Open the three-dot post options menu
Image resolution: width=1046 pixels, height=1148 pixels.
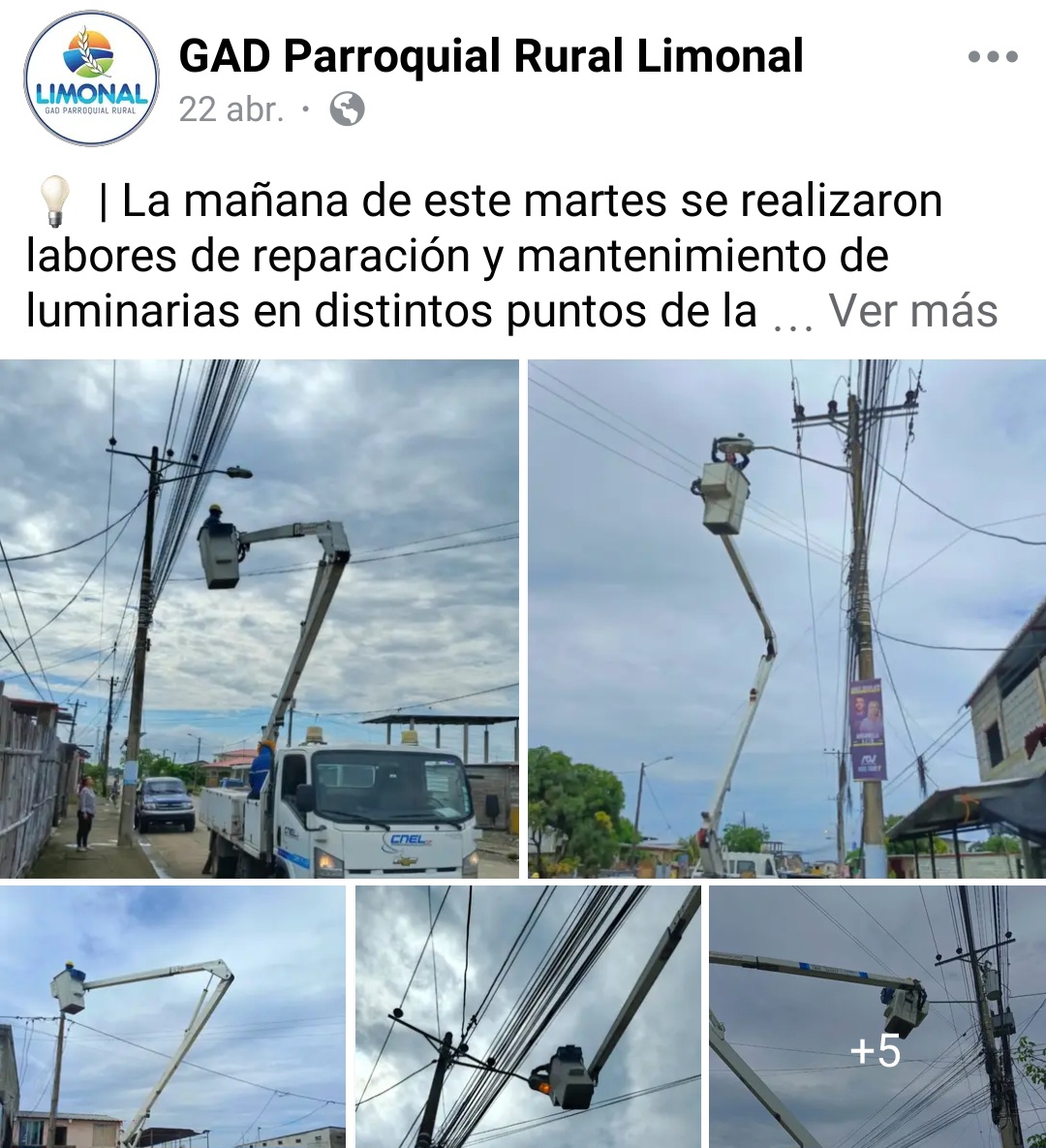point(993,57)
